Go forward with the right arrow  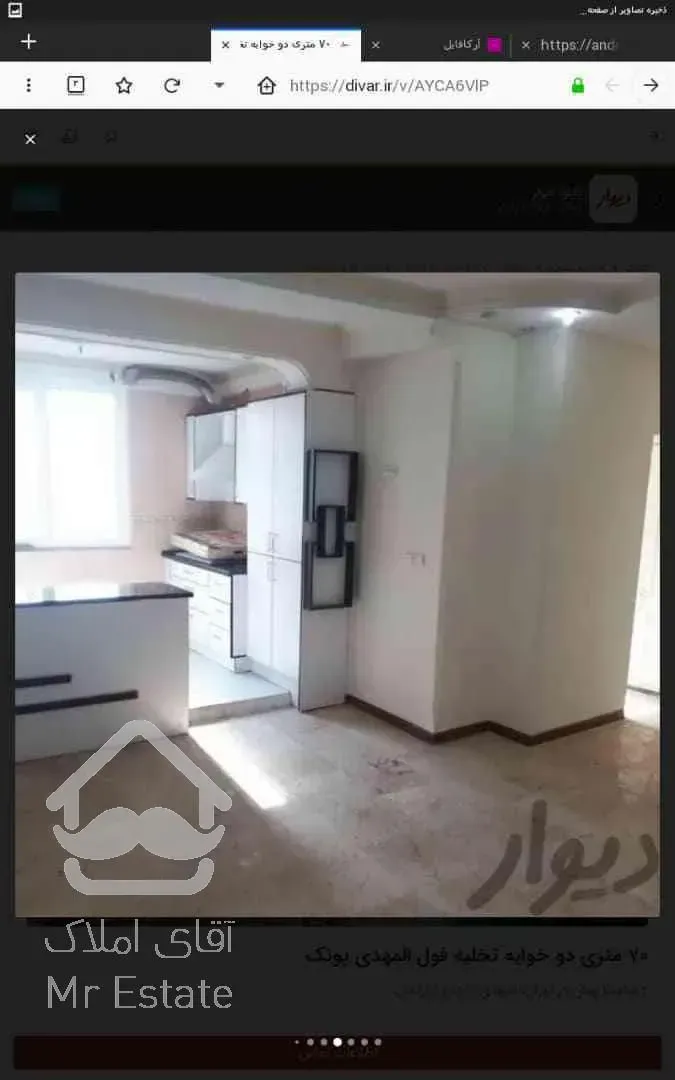pos(651,86)
